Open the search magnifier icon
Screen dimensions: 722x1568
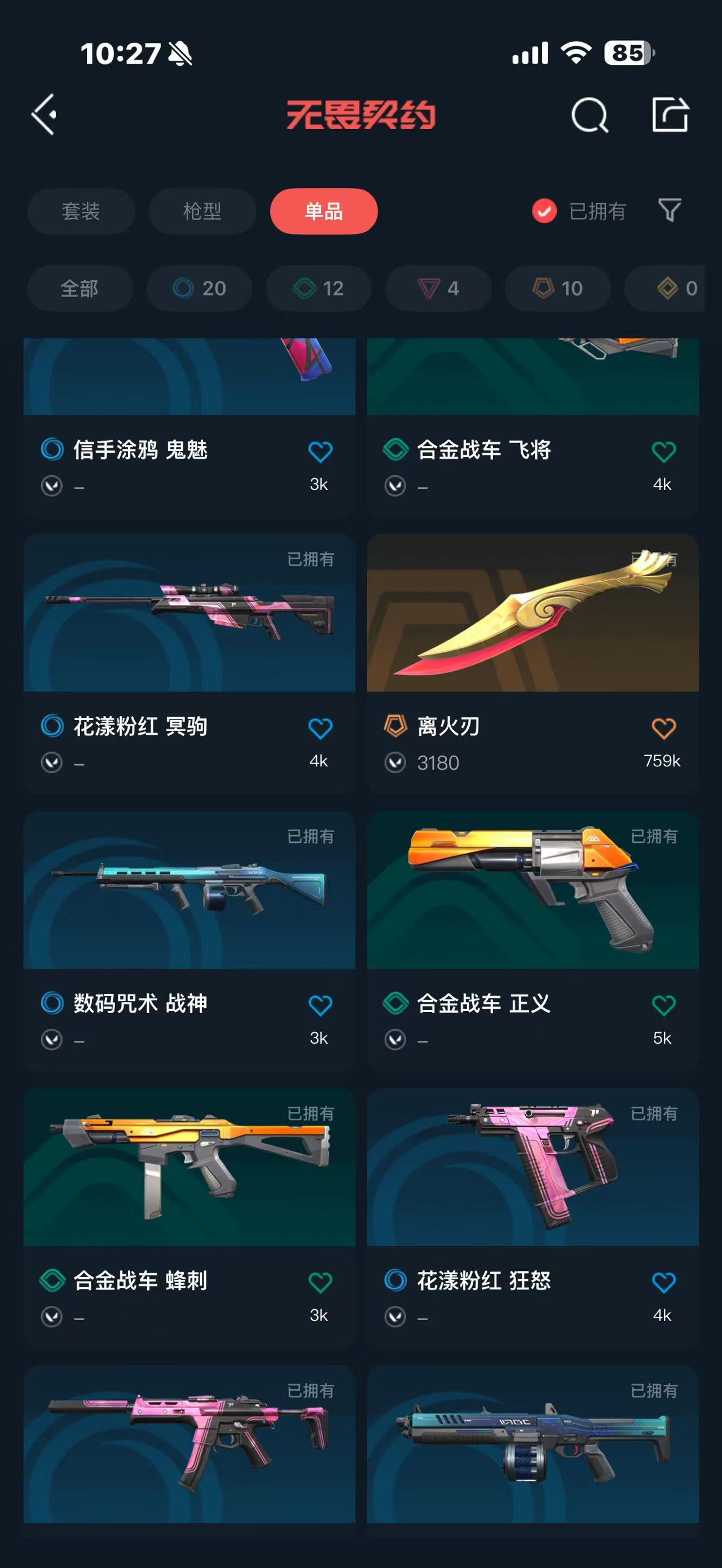(589, 114)
